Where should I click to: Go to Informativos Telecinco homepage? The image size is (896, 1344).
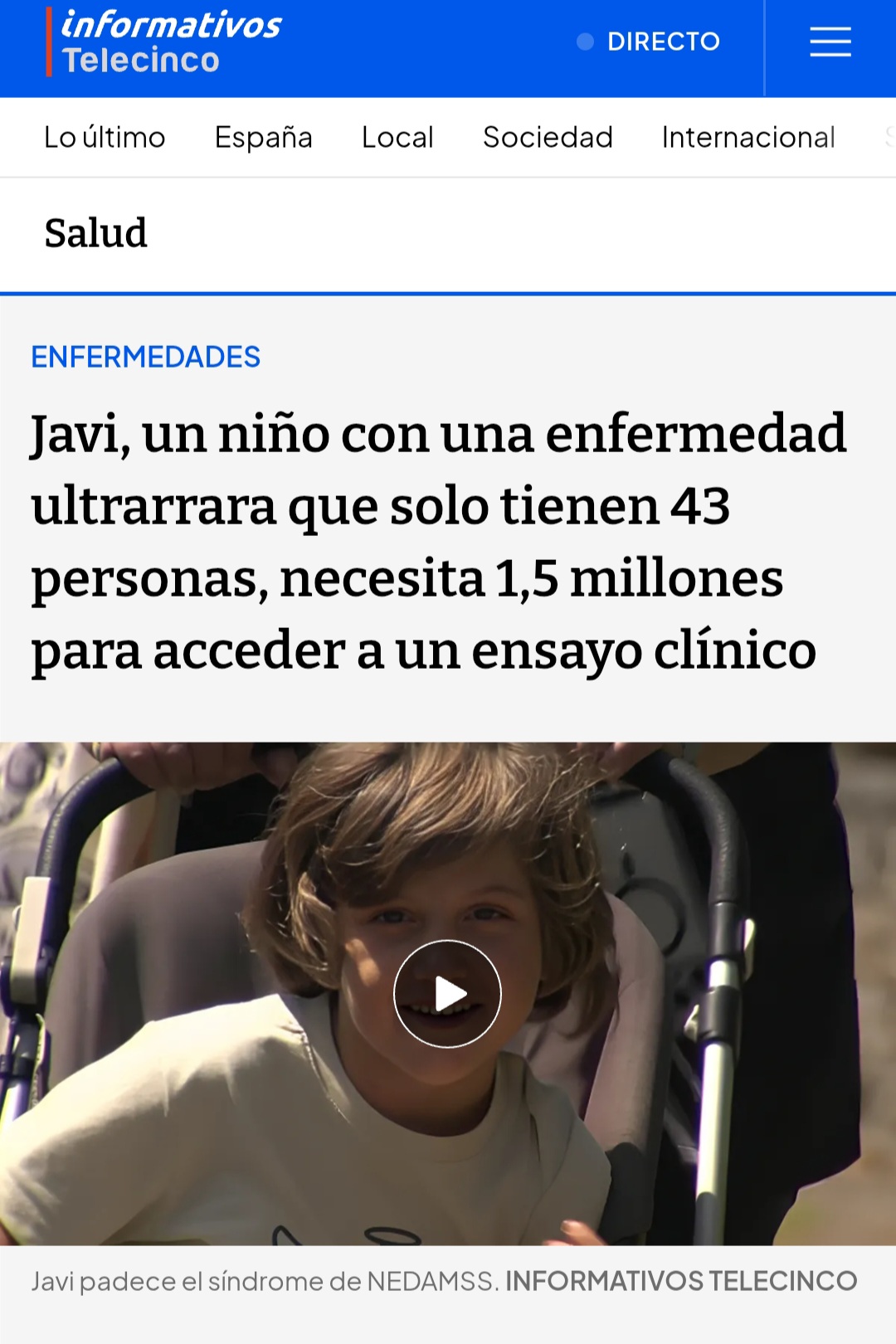pos(164,41)
